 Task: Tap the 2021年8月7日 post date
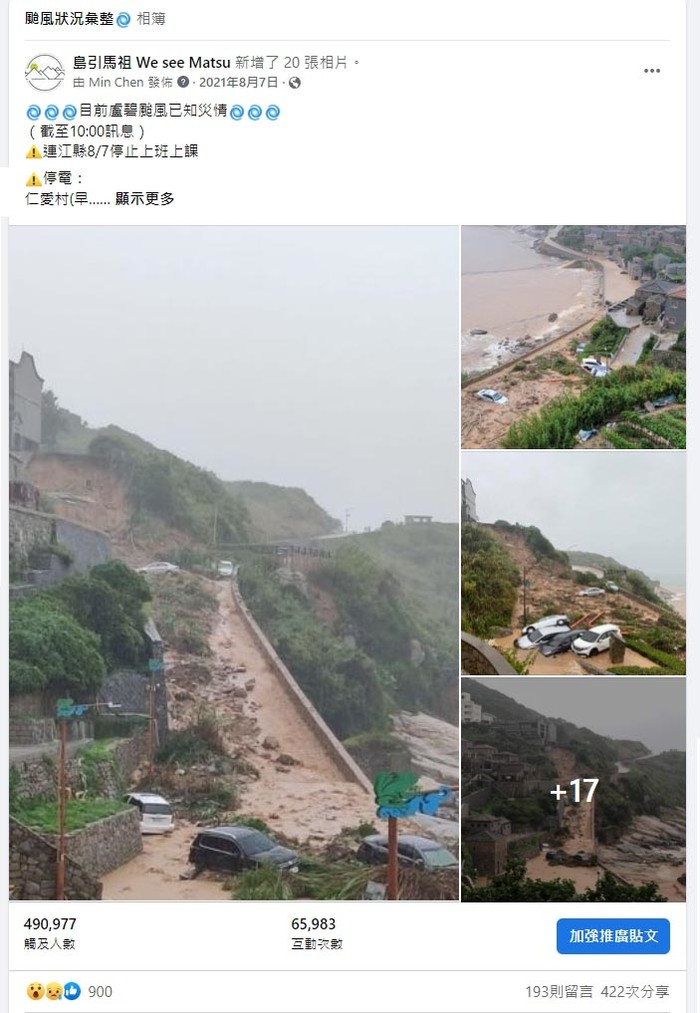238,82
